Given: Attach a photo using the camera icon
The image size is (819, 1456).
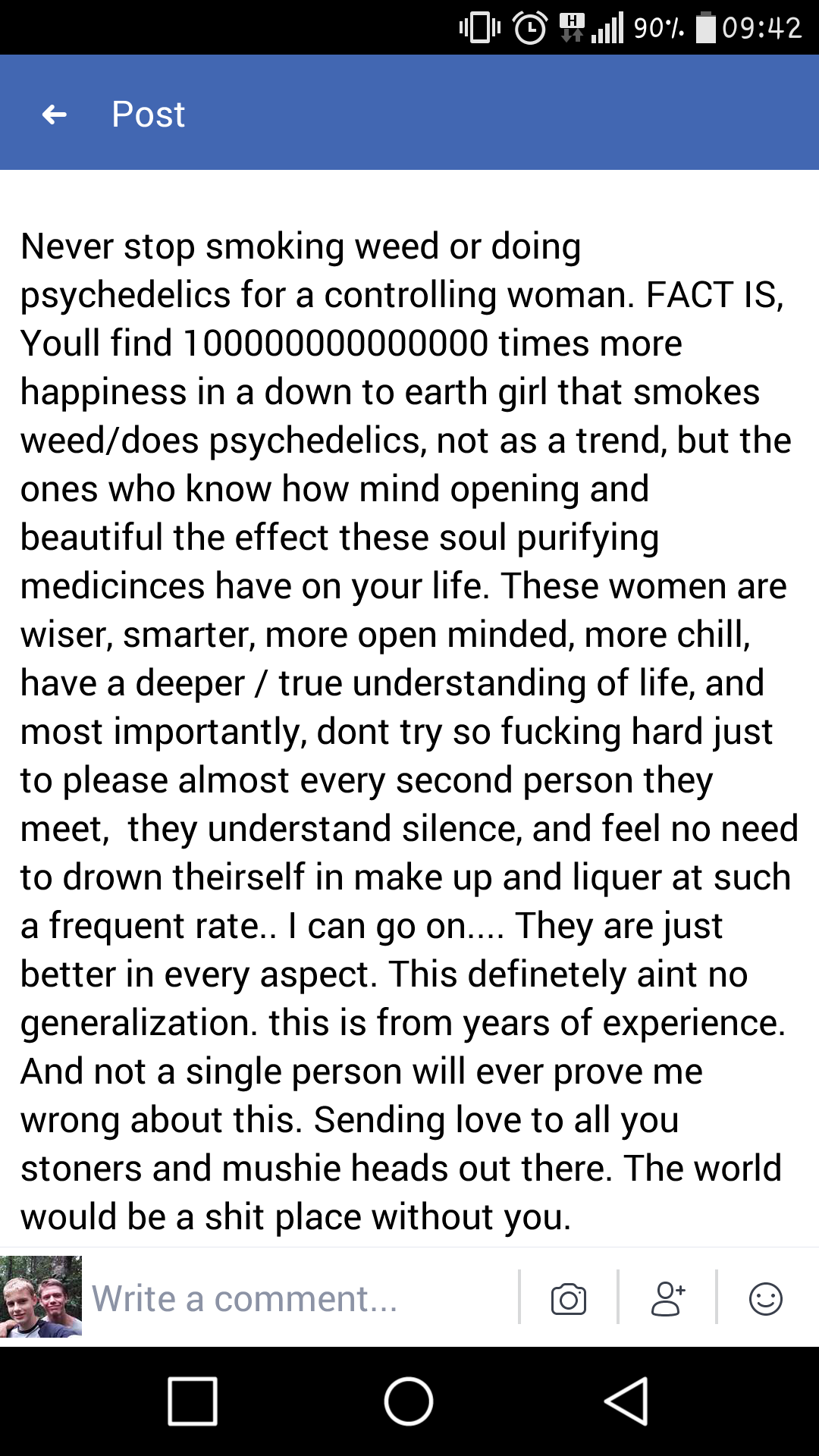Looking at the screenshot, I should pos(569,1299).
